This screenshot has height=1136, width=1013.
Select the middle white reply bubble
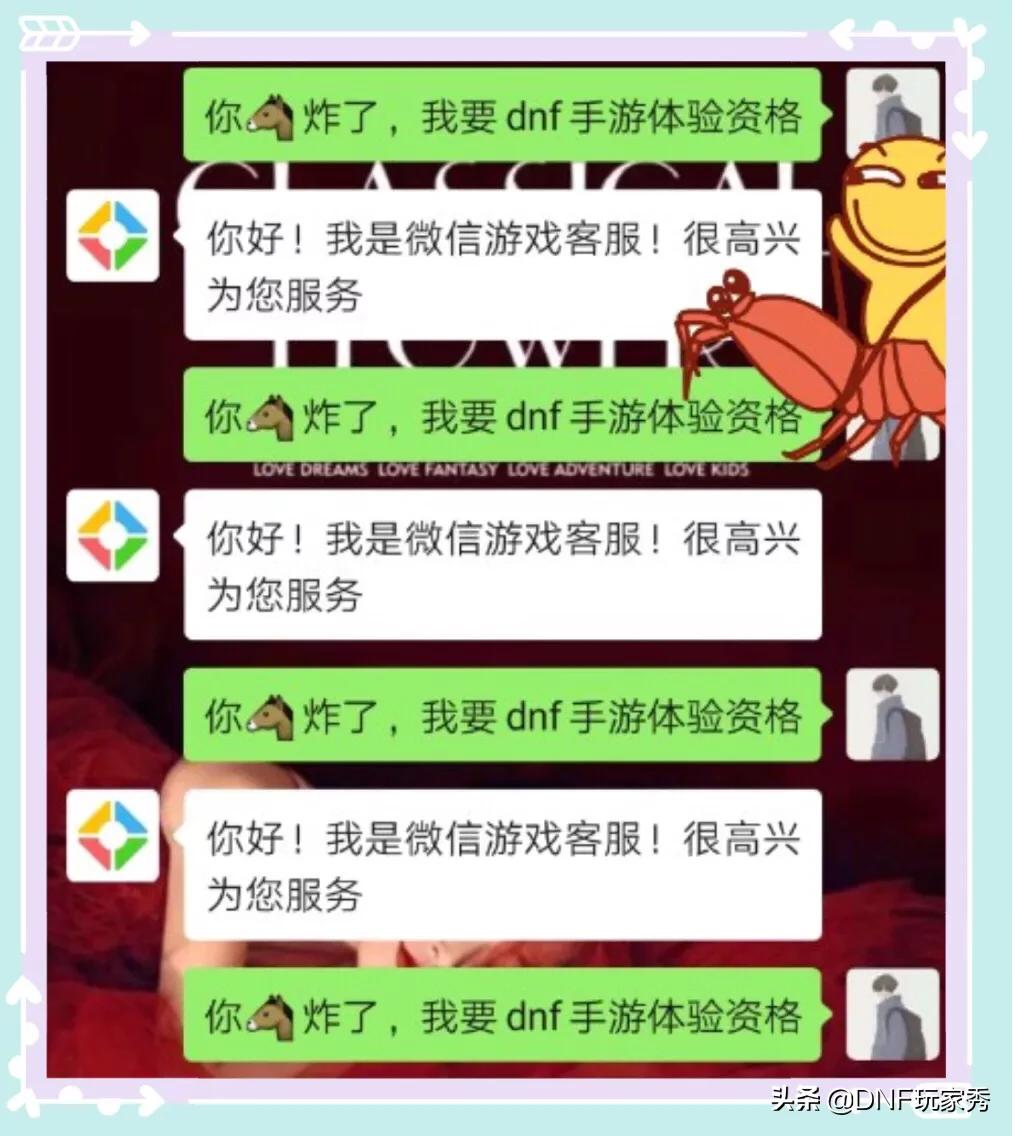[x=500, y=565]
